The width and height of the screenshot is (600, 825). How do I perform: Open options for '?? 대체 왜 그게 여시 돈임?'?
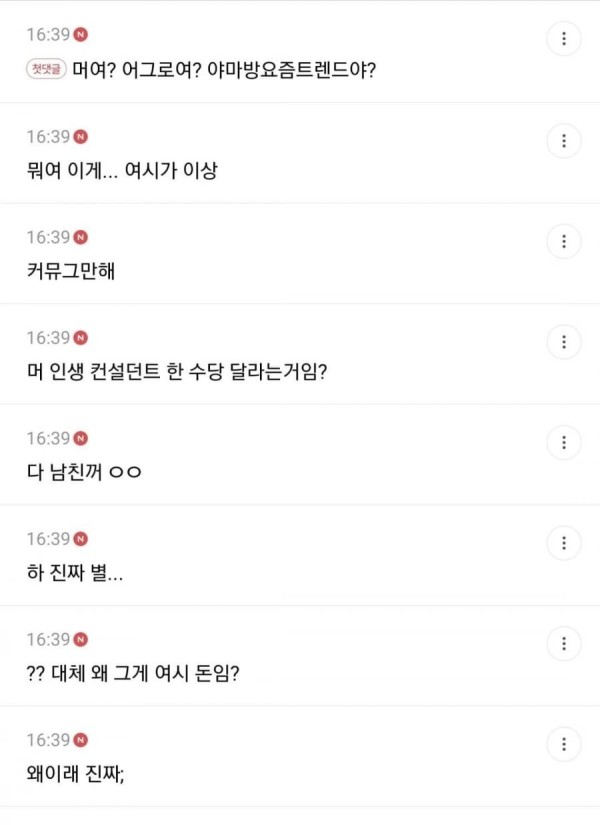[x=564, y=643]
